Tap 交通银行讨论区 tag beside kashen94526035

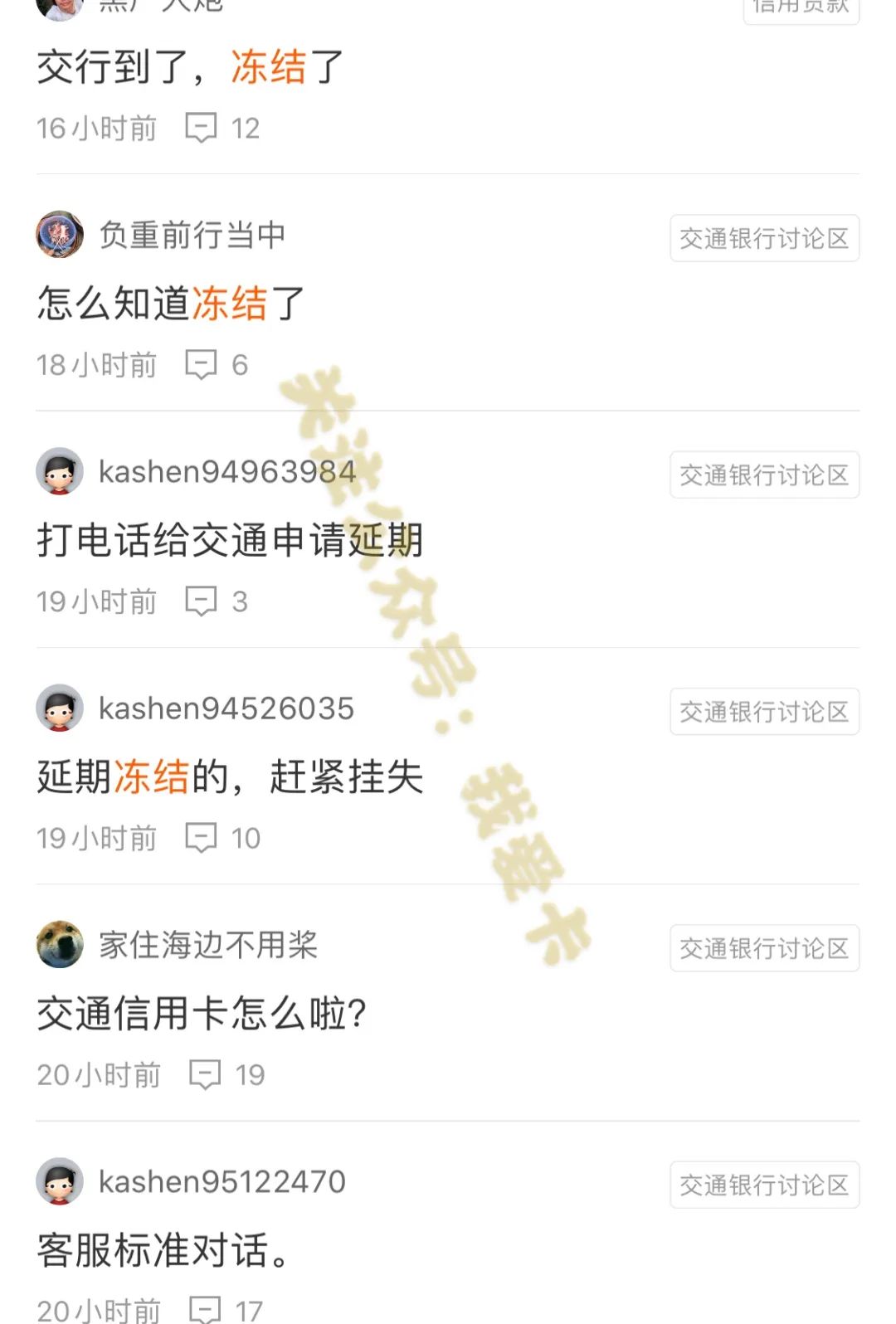tap(764, 712)
